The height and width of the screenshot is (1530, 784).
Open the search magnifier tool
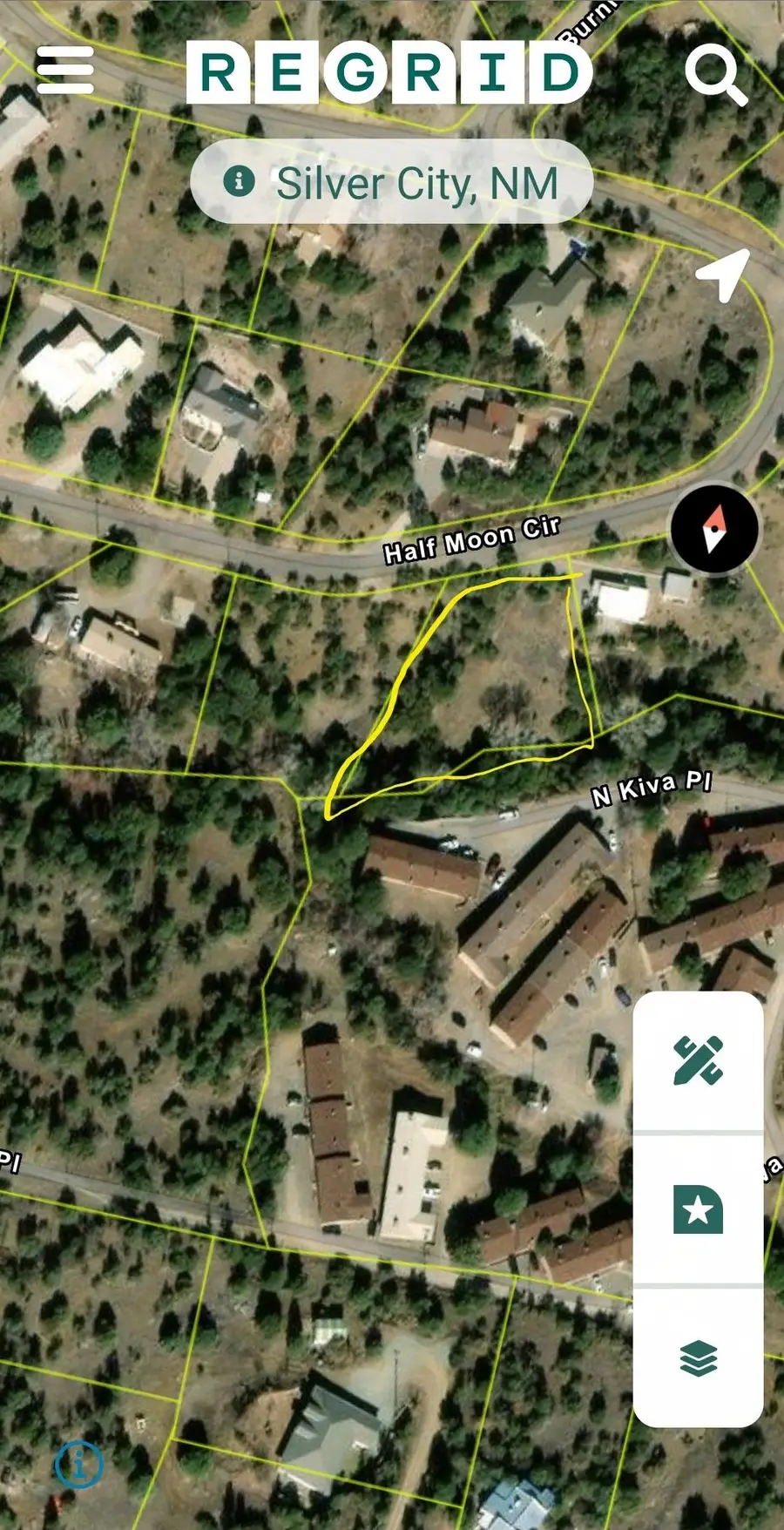[716, 77]
